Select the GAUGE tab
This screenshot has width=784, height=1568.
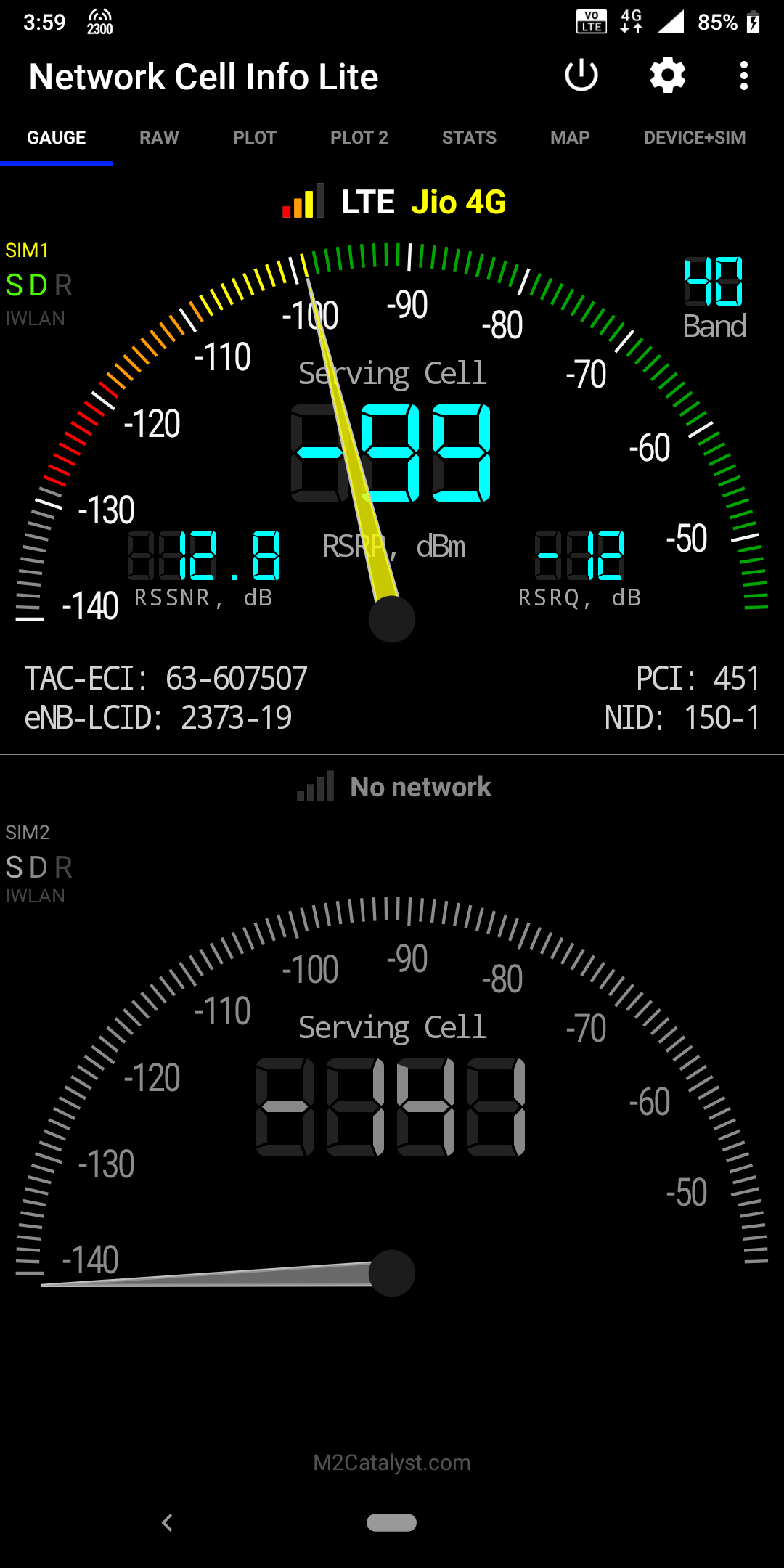57,138
